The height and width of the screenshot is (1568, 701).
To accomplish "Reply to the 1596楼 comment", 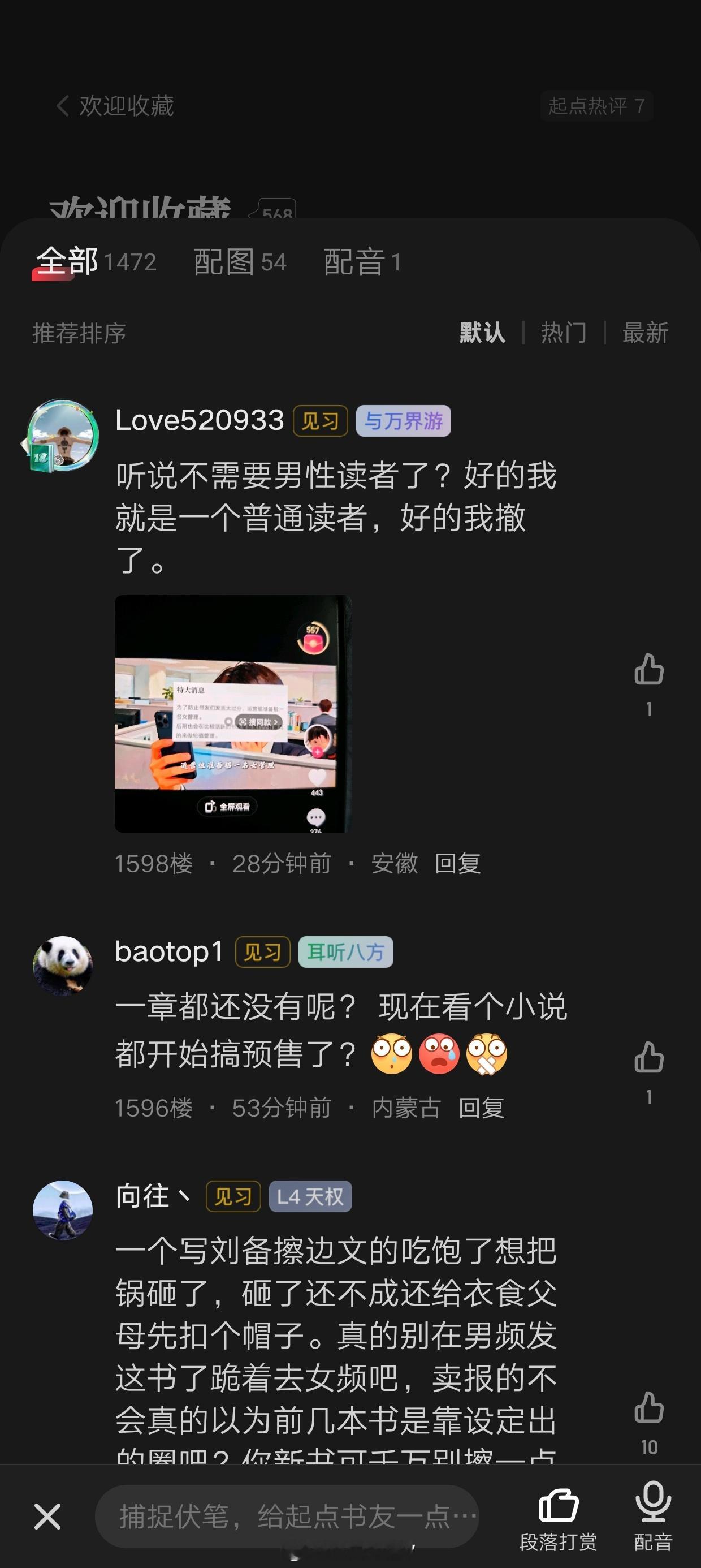I will point(481,1108).
